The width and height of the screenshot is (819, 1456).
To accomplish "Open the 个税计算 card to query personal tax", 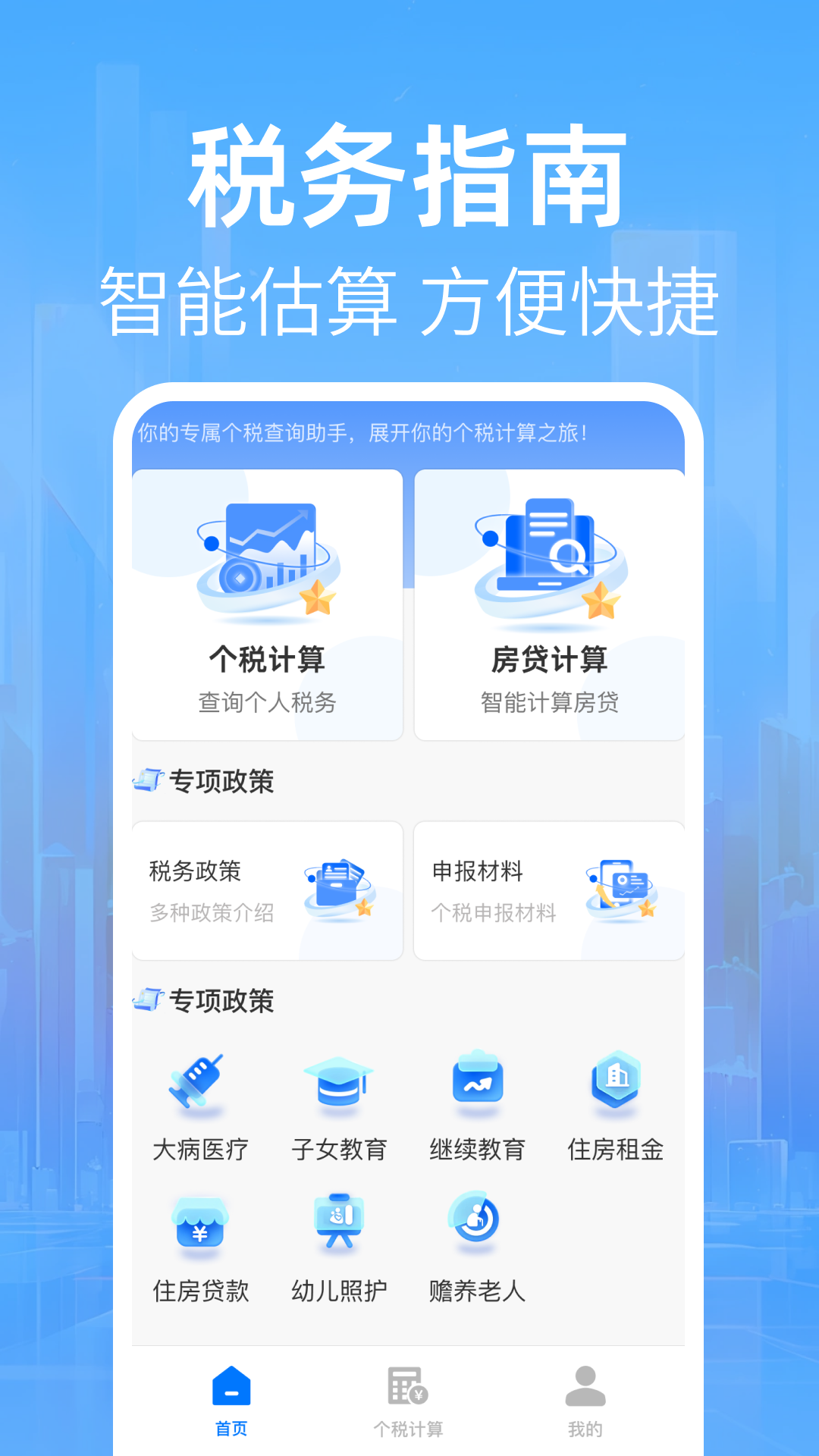I will pyautogui.click(x=267, y=603).
